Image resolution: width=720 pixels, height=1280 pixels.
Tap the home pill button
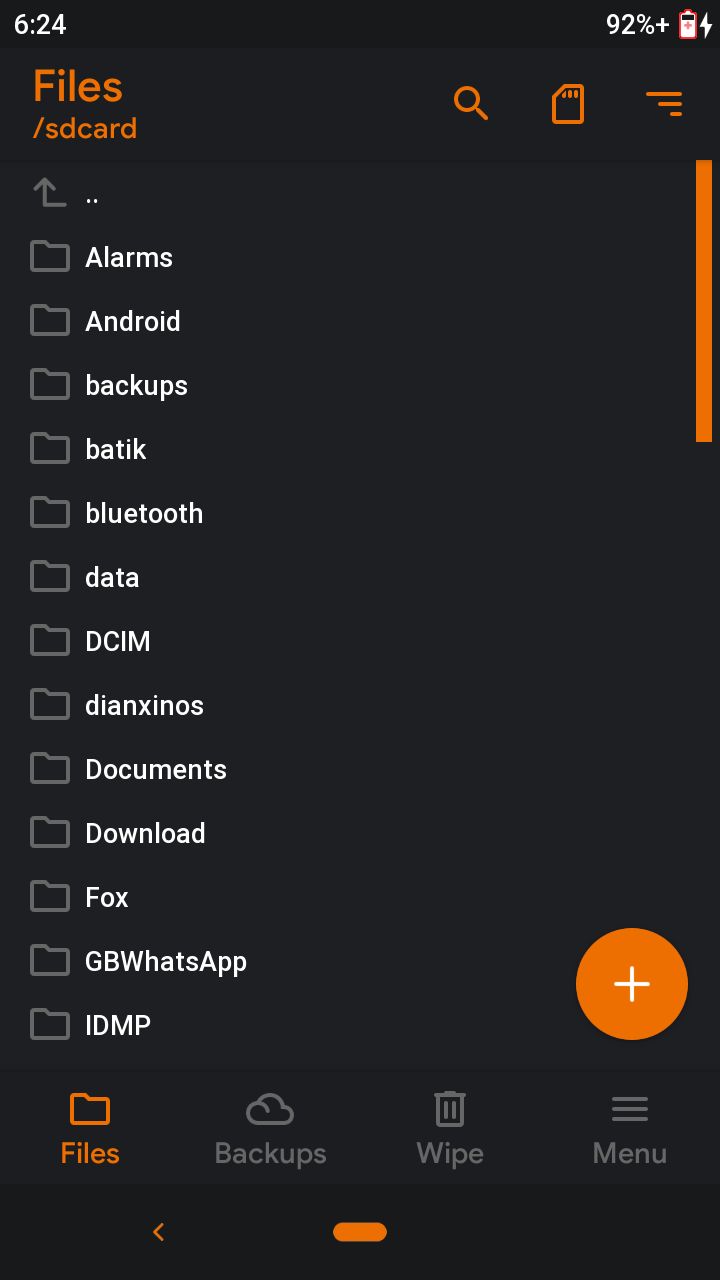[360, 1232]
